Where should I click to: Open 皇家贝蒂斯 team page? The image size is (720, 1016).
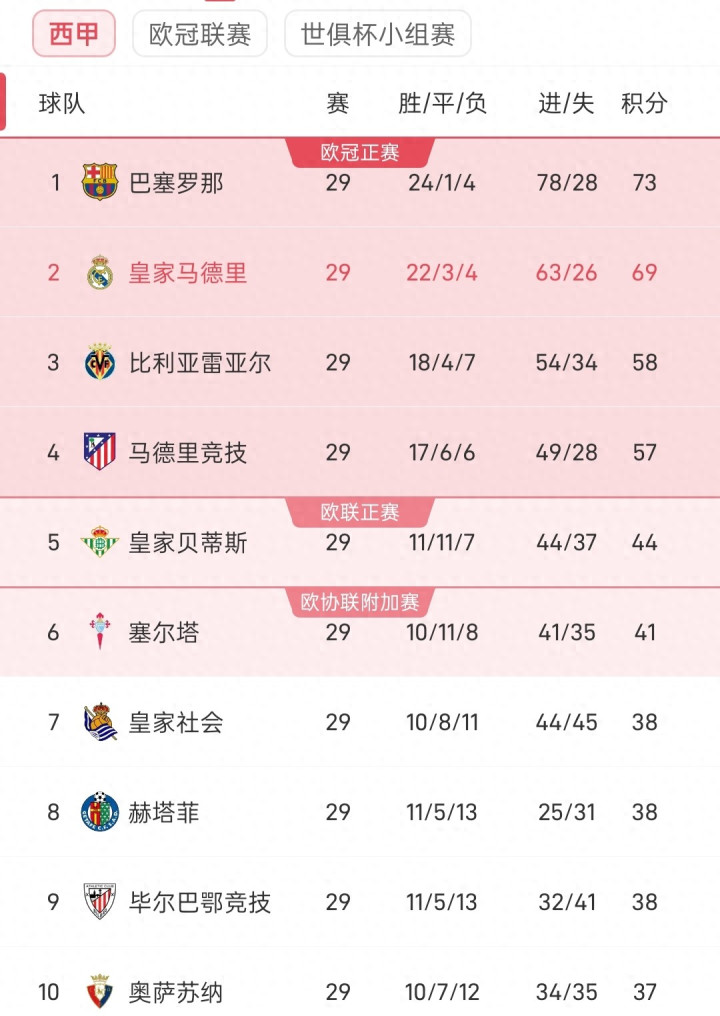360,542
